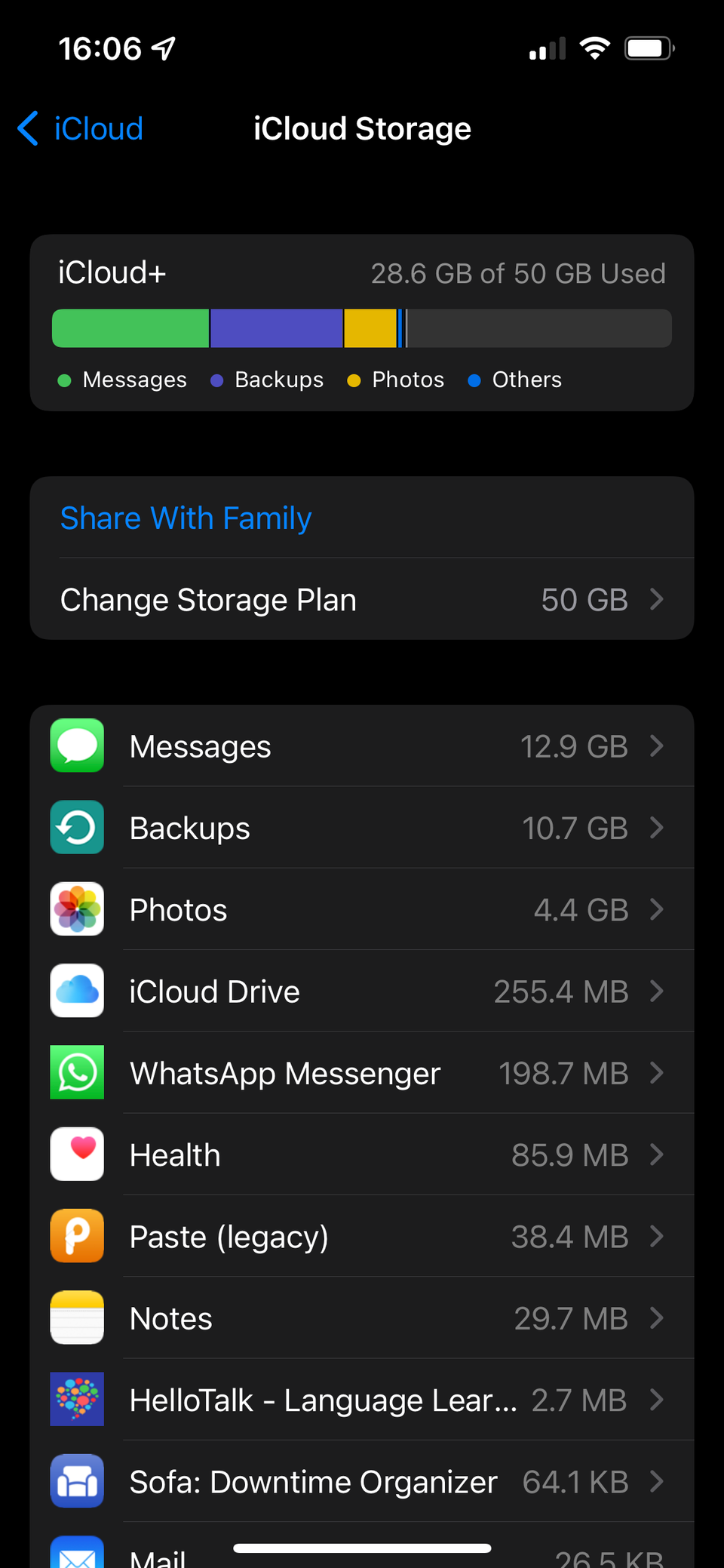Tap the HelloTalk app icon

[76, 1399]
